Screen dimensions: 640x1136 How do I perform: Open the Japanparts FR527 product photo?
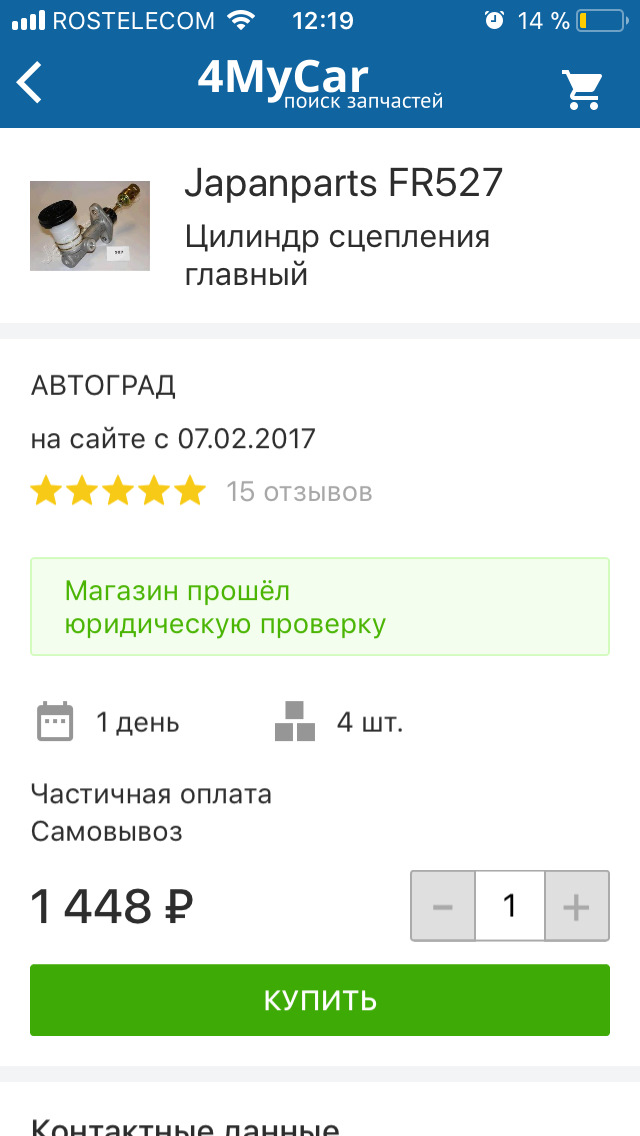pyautogui.click(x=90, y=225)
